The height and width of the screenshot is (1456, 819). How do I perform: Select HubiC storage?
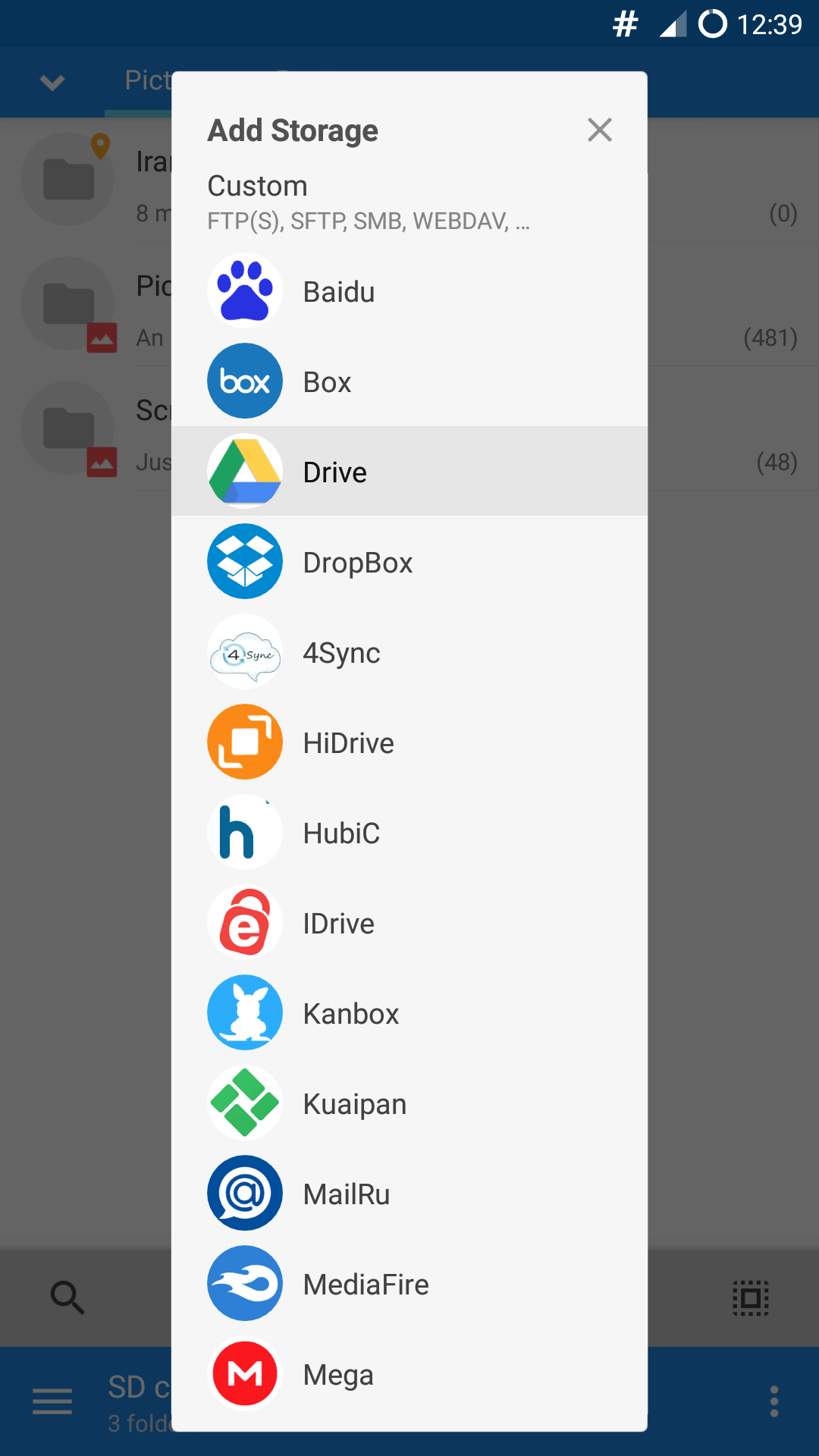409,833
